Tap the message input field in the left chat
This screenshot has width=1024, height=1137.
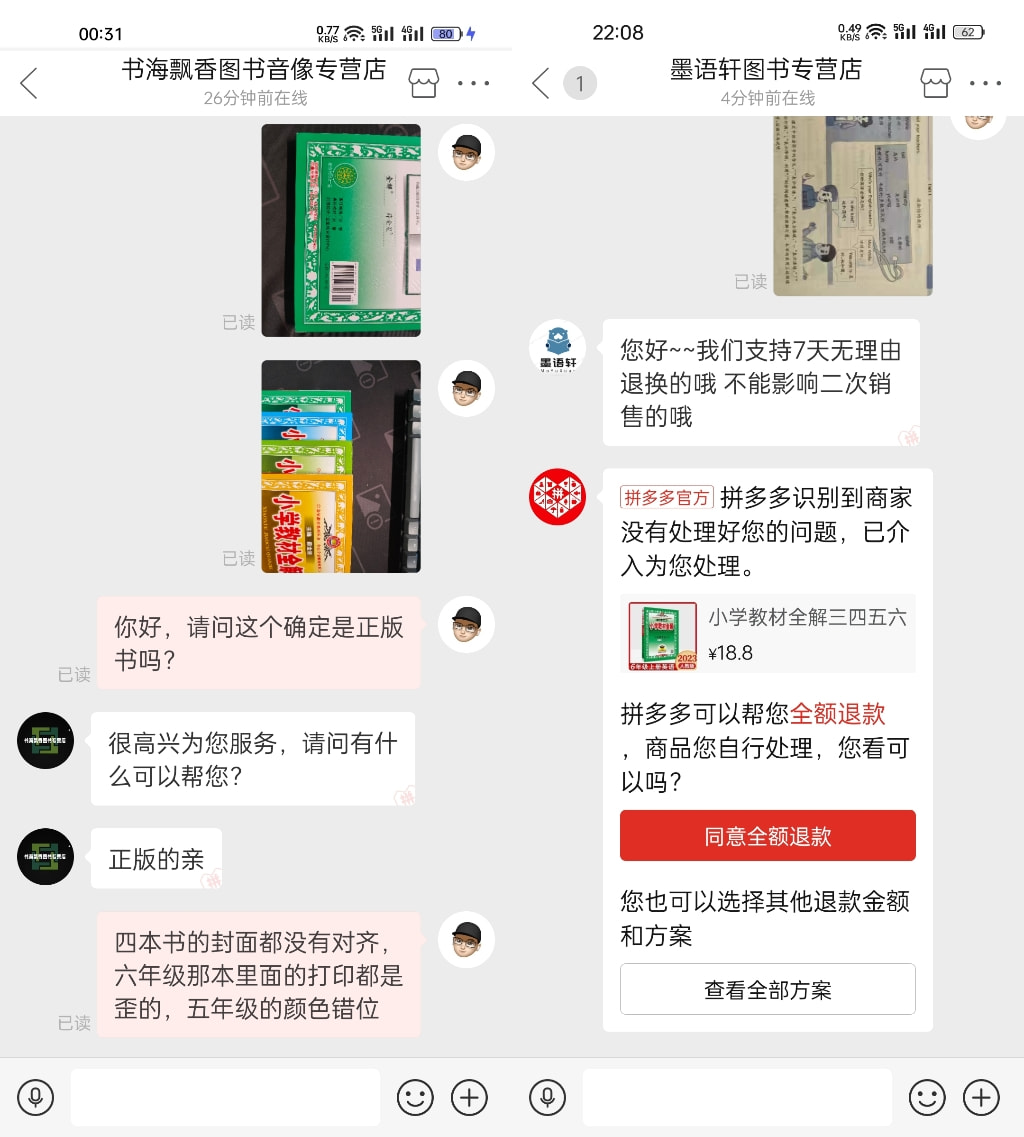225,1097
